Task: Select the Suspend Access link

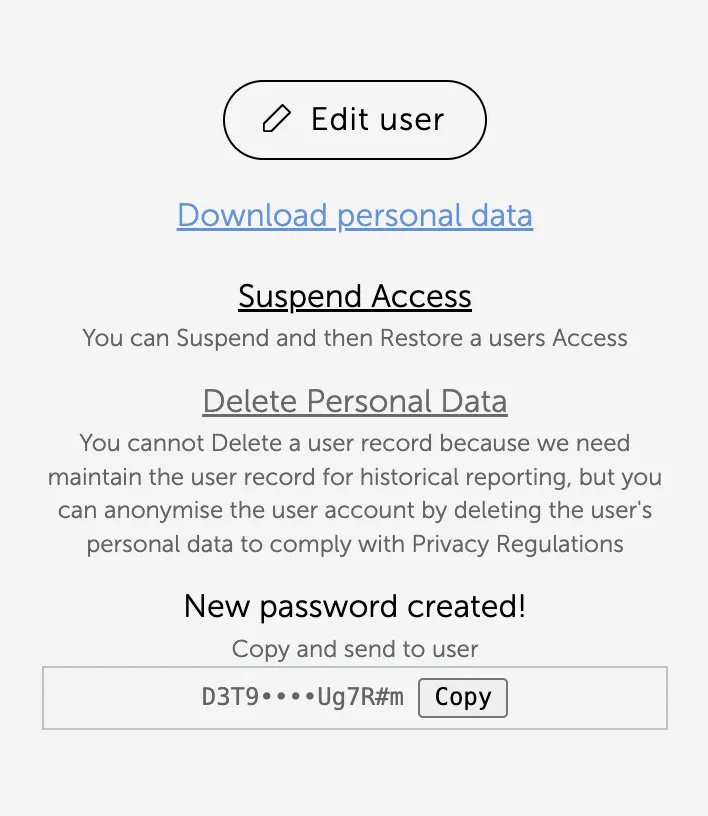Action: pos(354,296)
